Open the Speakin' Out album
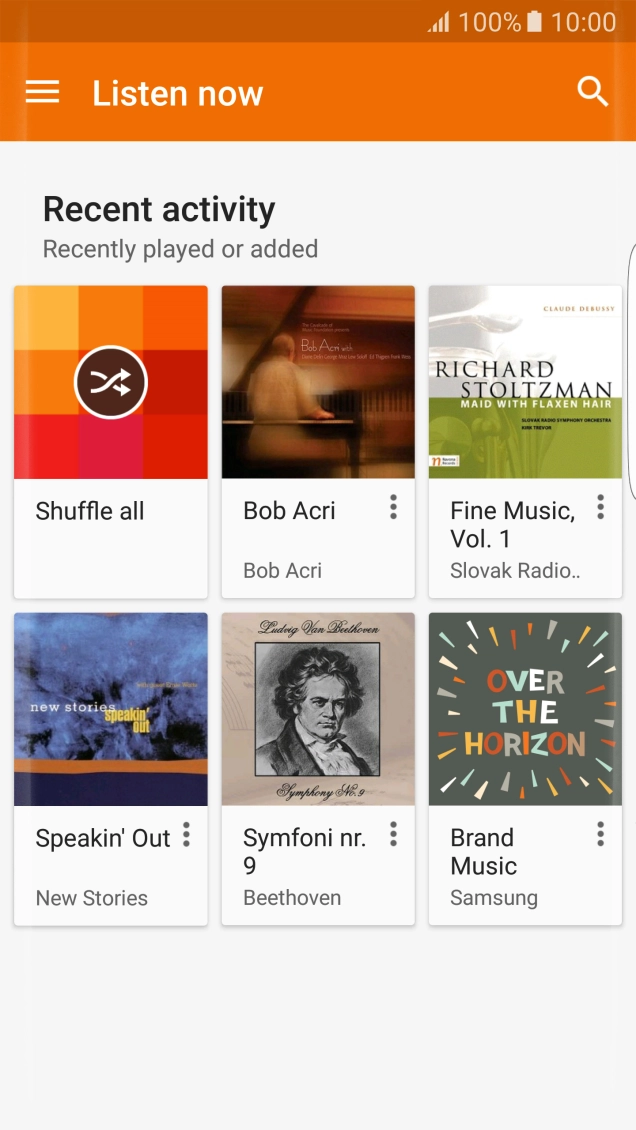Image resolution: width=636 pixels, height=1130 pixels. pos(111,709)
